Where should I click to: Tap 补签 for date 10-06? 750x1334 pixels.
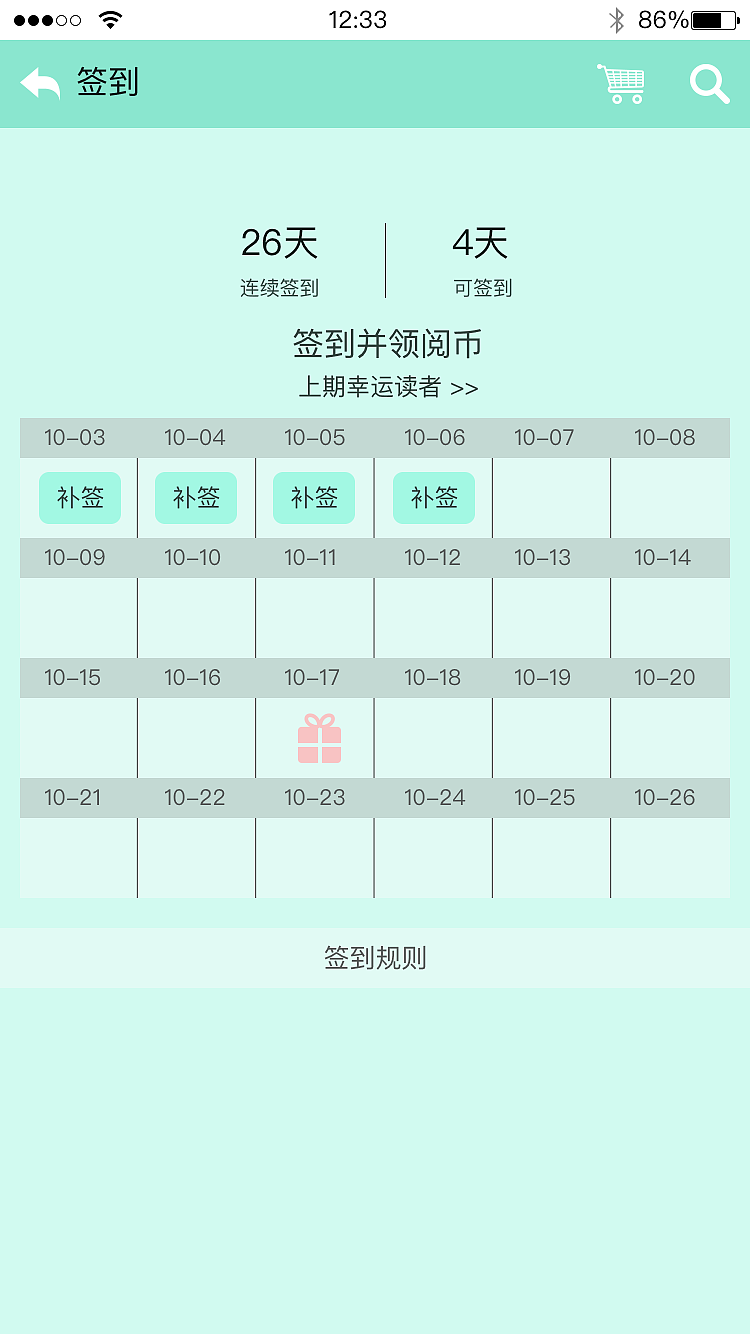pos(433,497)
